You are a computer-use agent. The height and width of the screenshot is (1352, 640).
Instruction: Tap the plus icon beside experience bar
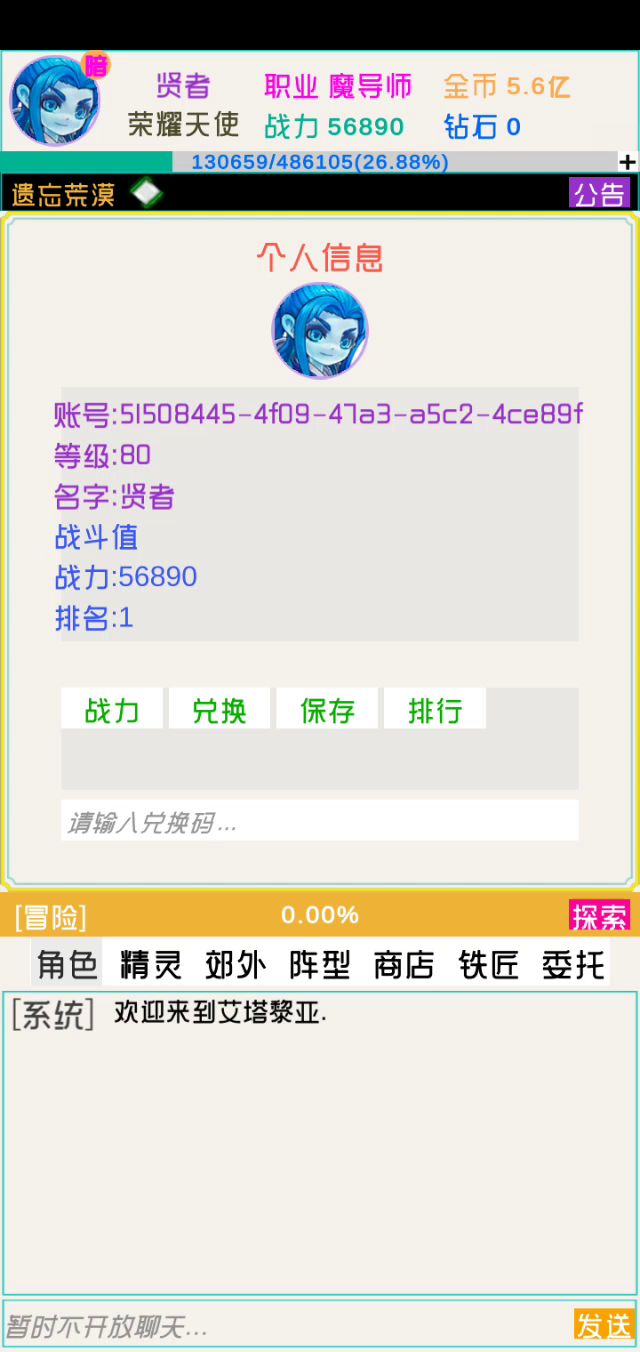[627, 162]
